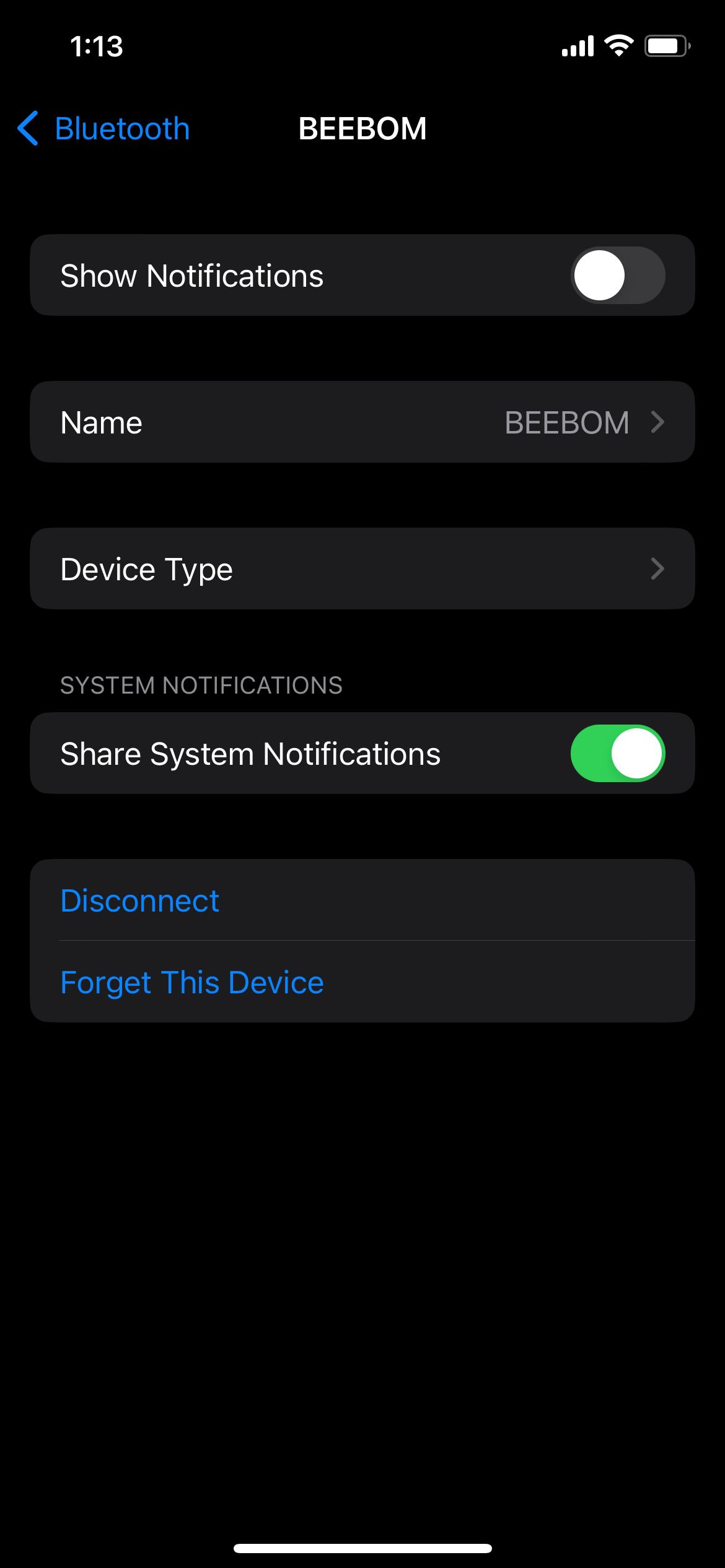Tap the clock showing 1:13

click(x=96, y=46)
